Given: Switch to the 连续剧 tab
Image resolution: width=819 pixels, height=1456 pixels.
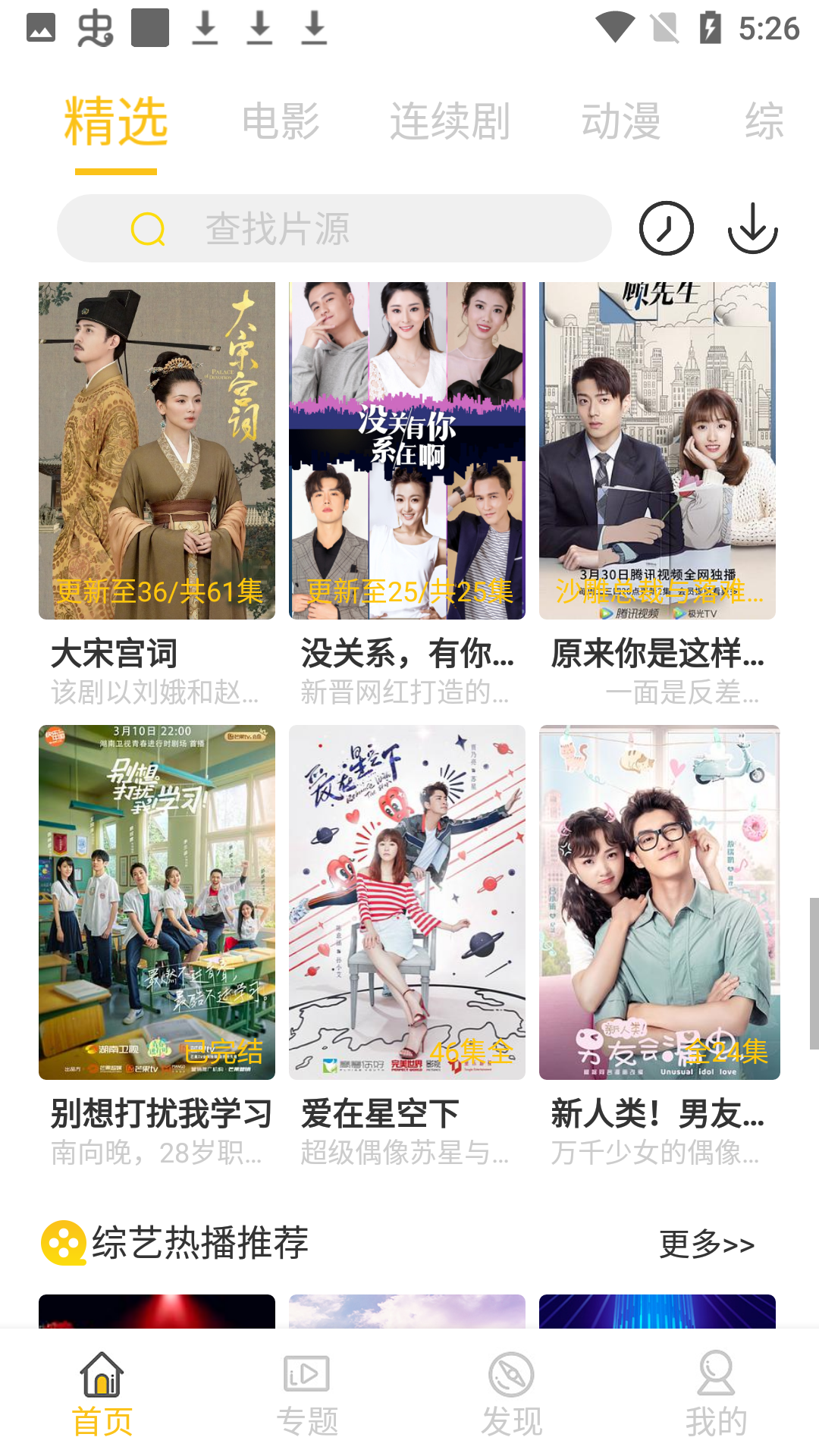Looking at the screenshot, I should pos(450,121).
